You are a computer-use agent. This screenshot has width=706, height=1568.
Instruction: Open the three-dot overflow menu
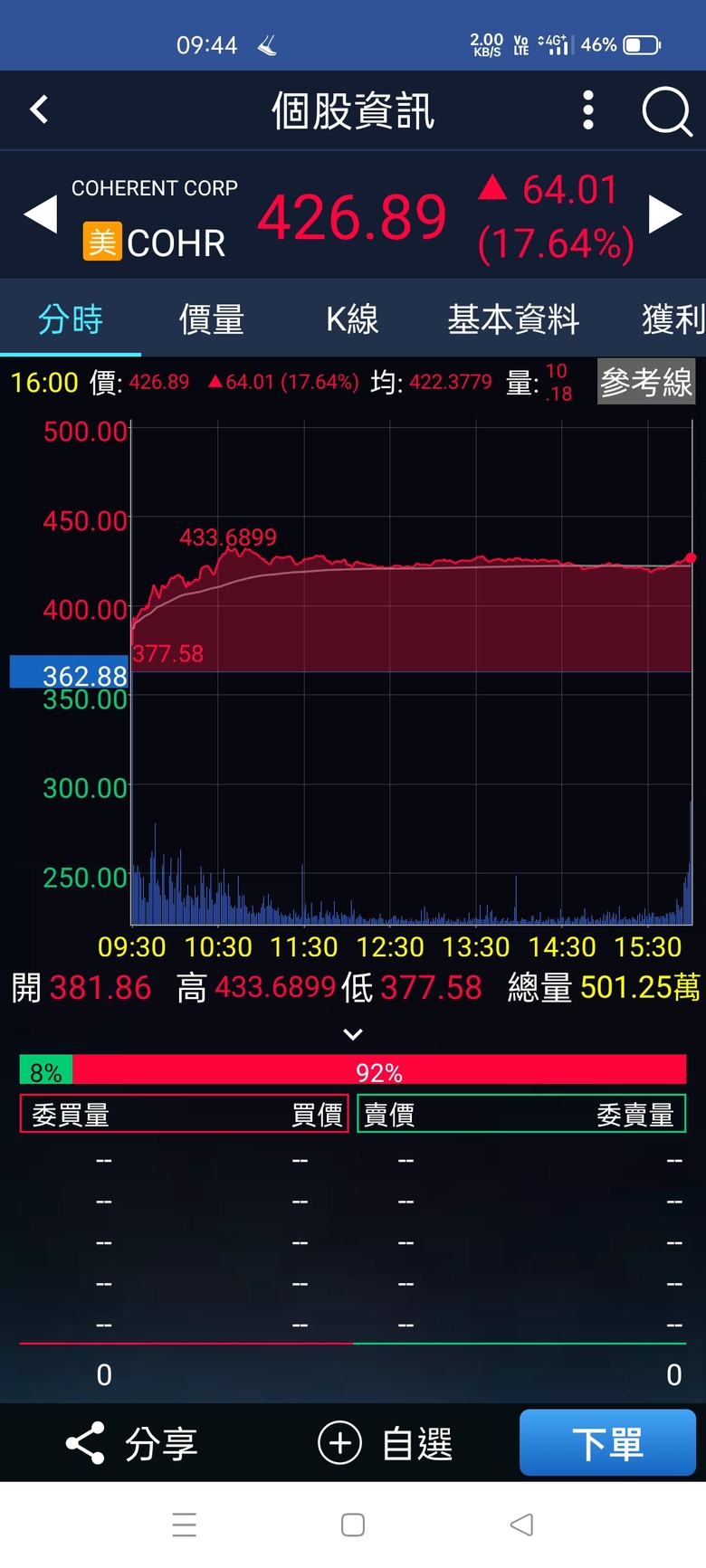tap(588, 110)
